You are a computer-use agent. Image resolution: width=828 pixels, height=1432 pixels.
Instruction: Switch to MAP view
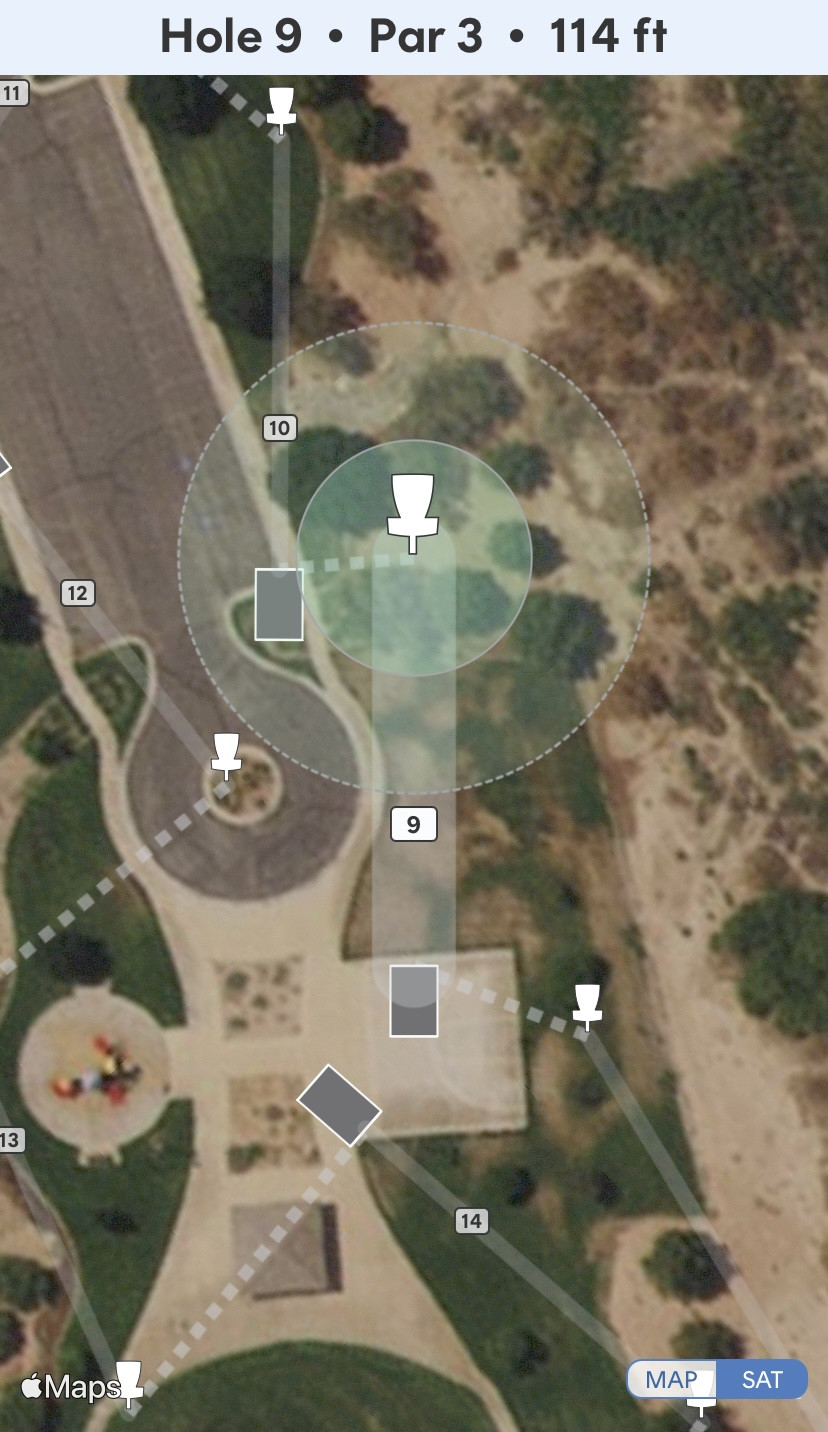(x=671, y=1380)
